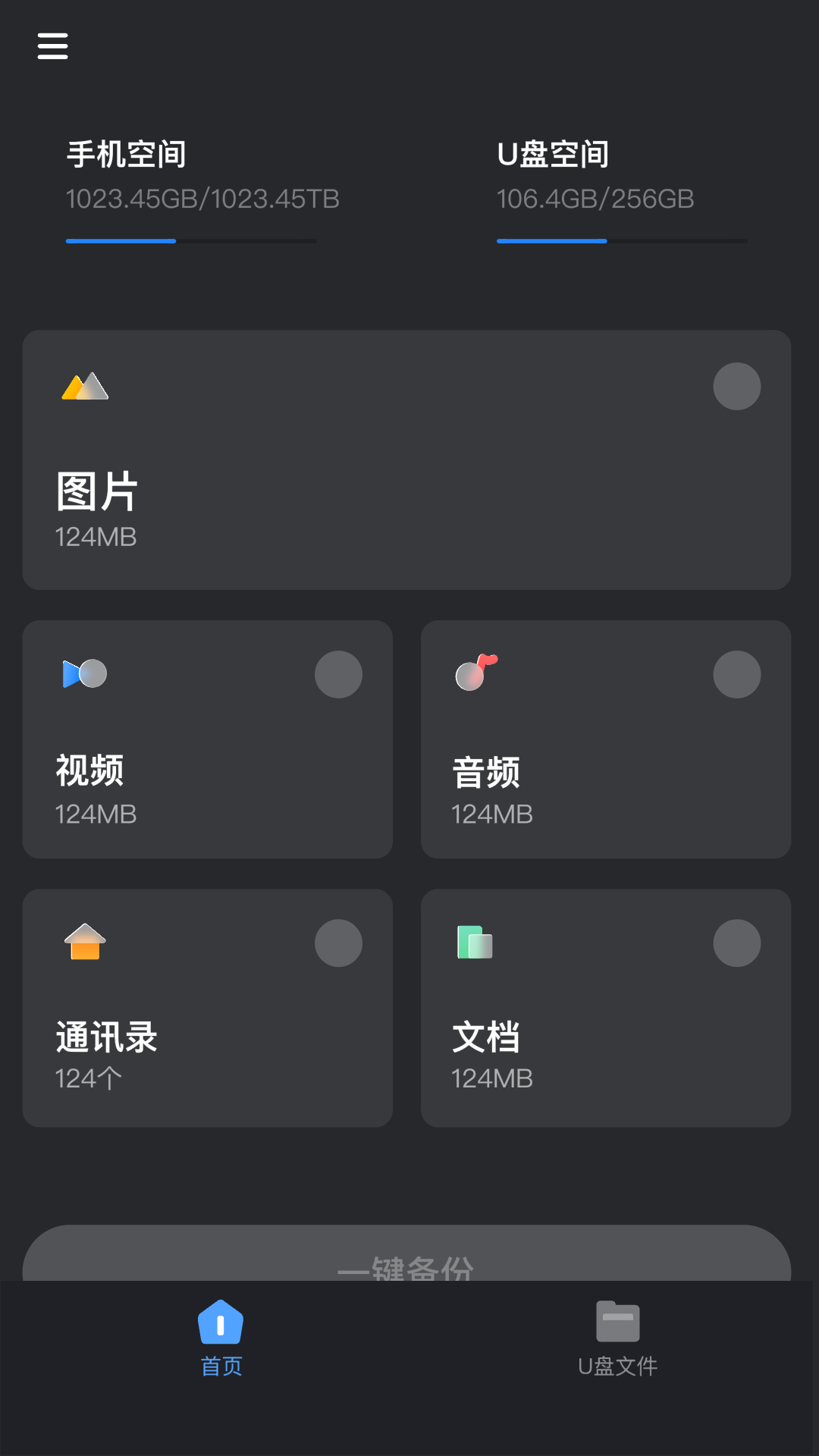The width and height of the screenshot is (819, 1456).
Task: Select the 图片 images category icon
Action: (85, 387)
